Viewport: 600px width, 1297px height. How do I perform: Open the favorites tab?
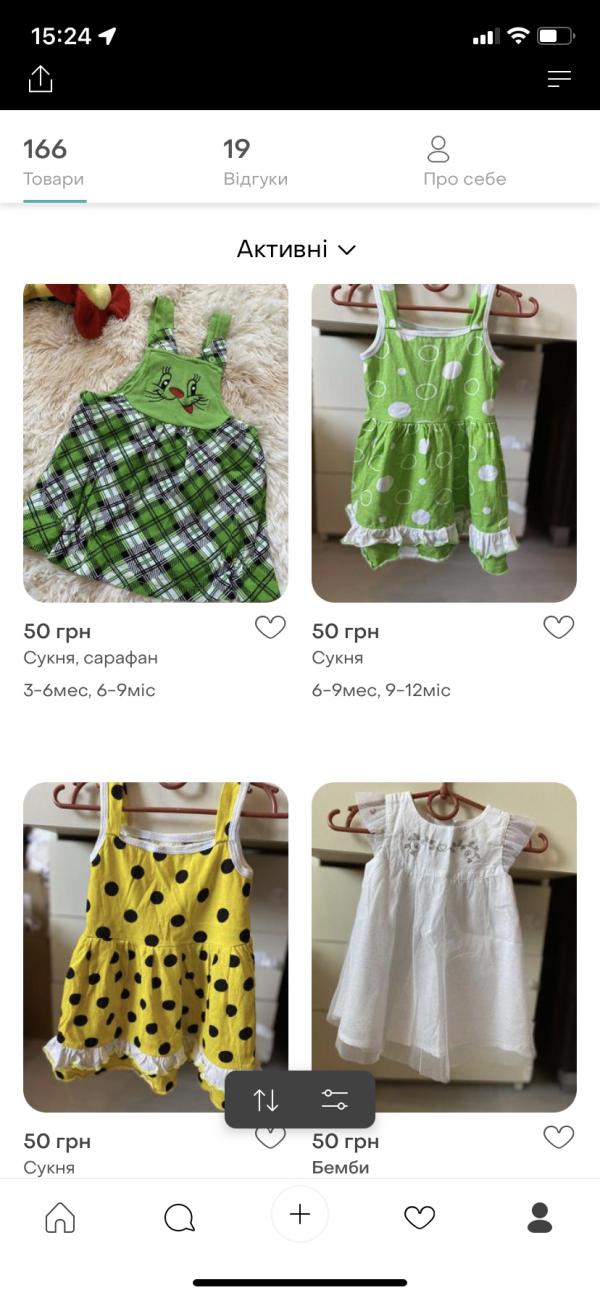point(419,1216)
